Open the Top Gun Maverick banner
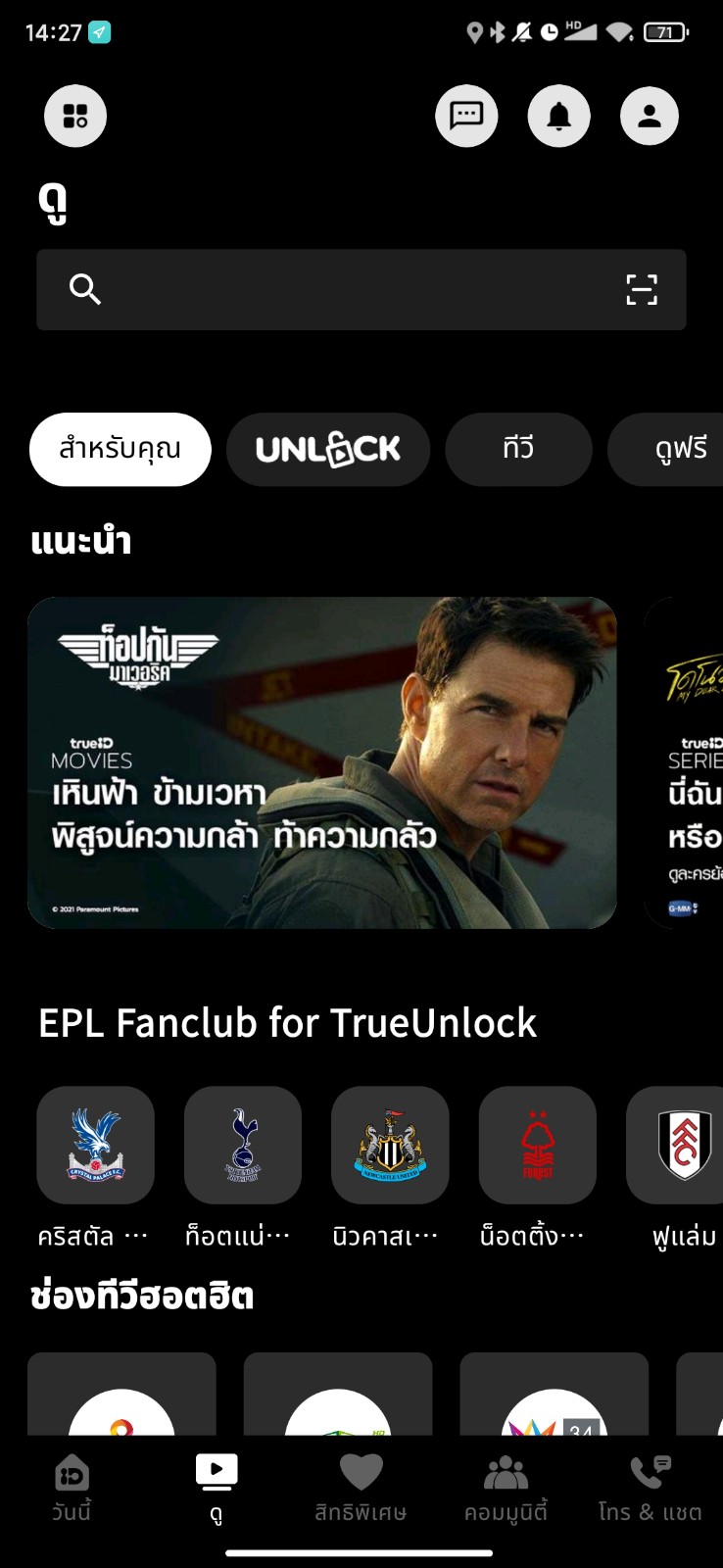 [323, 762]
